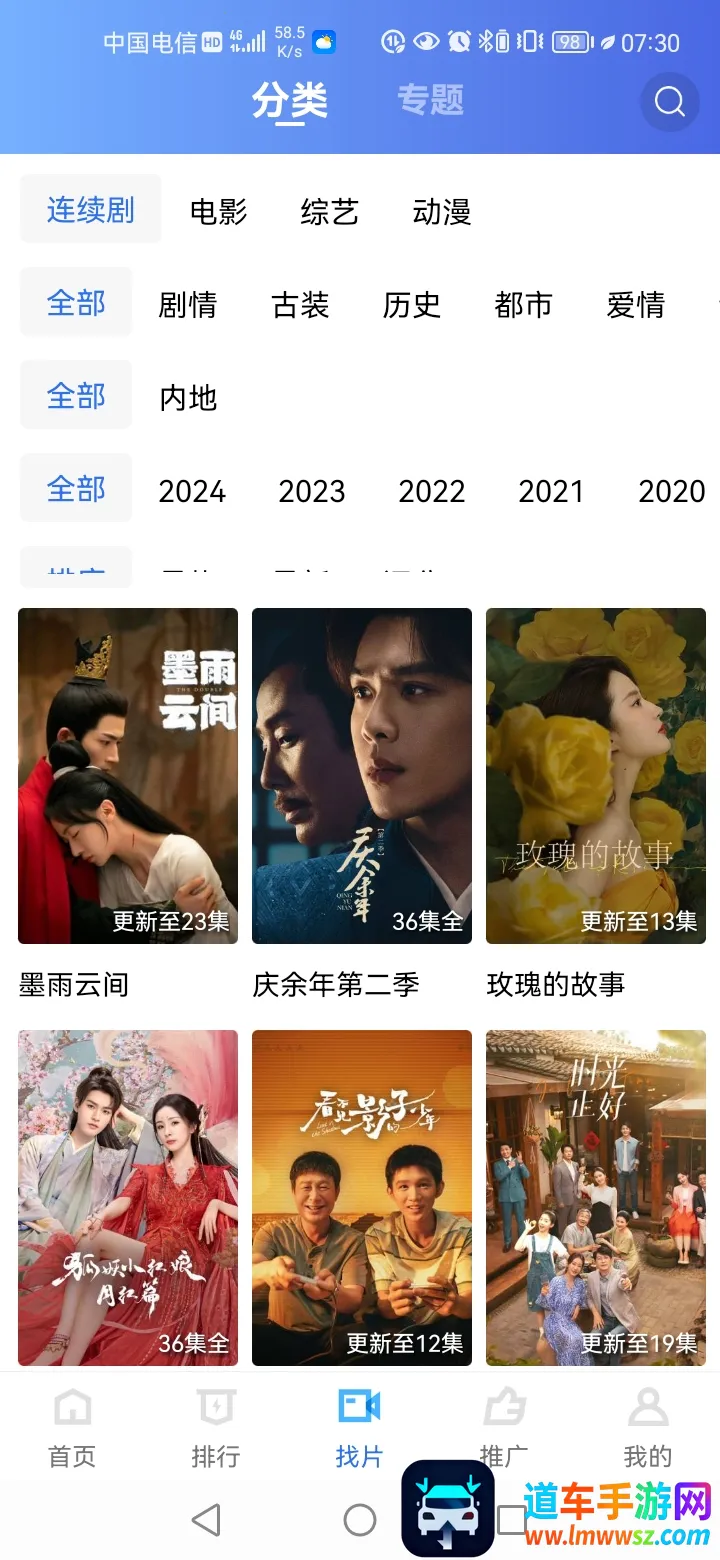Viewport: 720px width, 1560px height.
Task: Select the 动漫 category
Action: point(441,211)
